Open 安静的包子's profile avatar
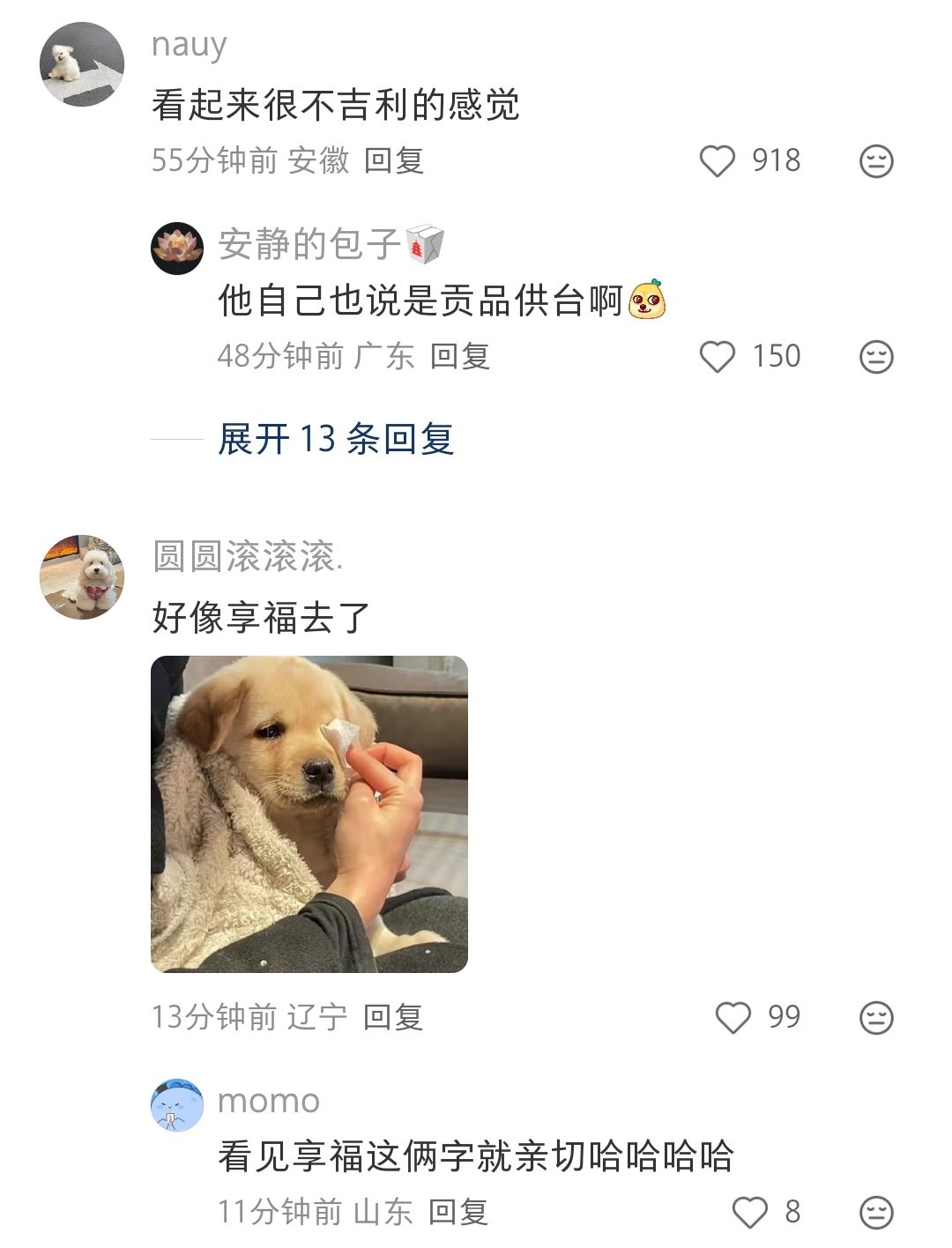Screen dimensions: 952x1248 coord(178,249)
